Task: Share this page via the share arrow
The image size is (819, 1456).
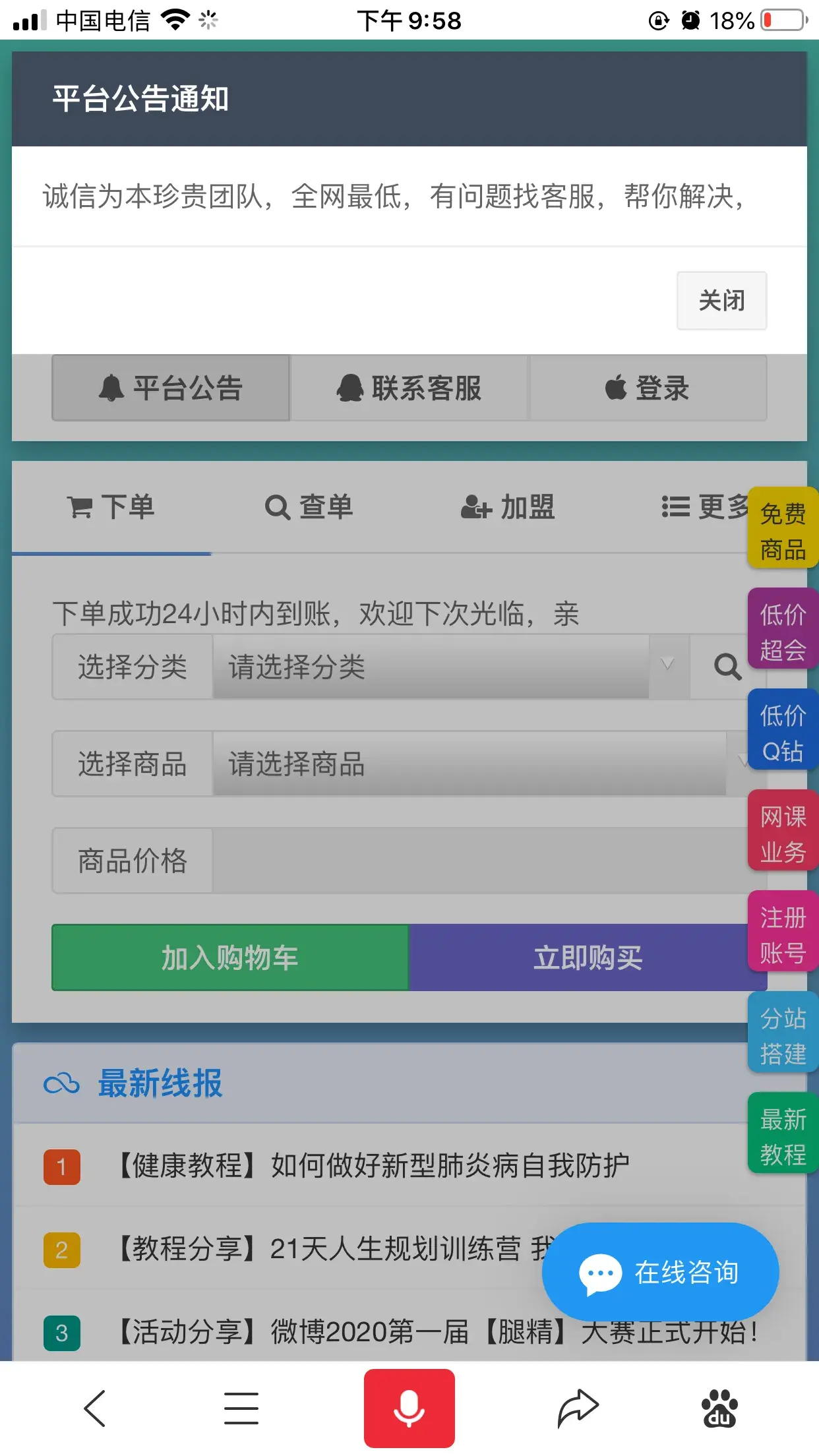Action: (x=578, y=1409)
